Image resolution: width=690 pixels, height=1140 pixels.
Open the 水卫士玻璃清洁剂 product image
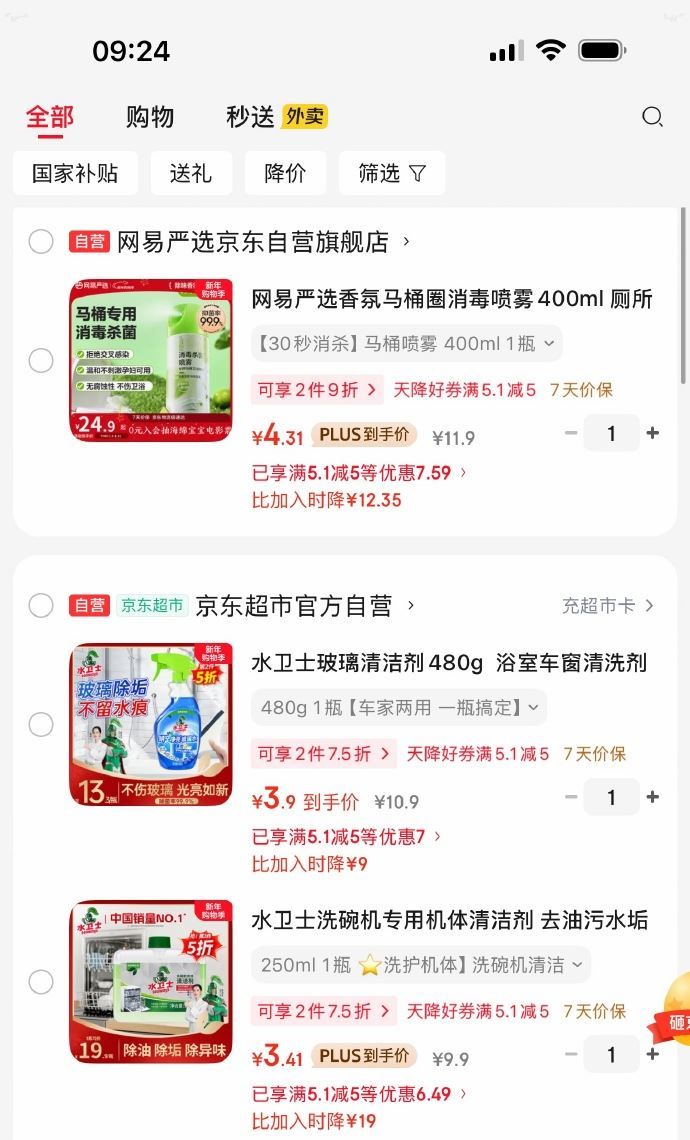pos(151,725)
